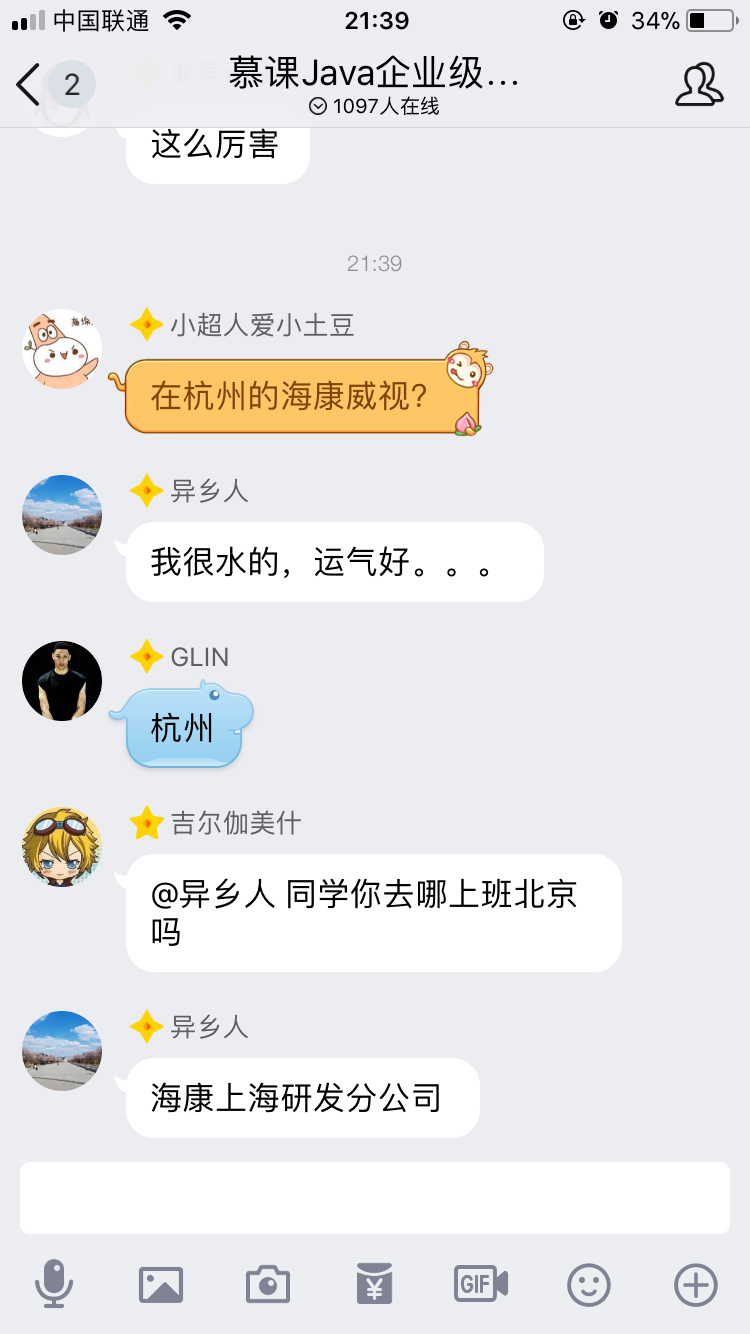
Task: Tap 吉尔伽美什's goggles avatar
Action: click(x=61, y=847)
